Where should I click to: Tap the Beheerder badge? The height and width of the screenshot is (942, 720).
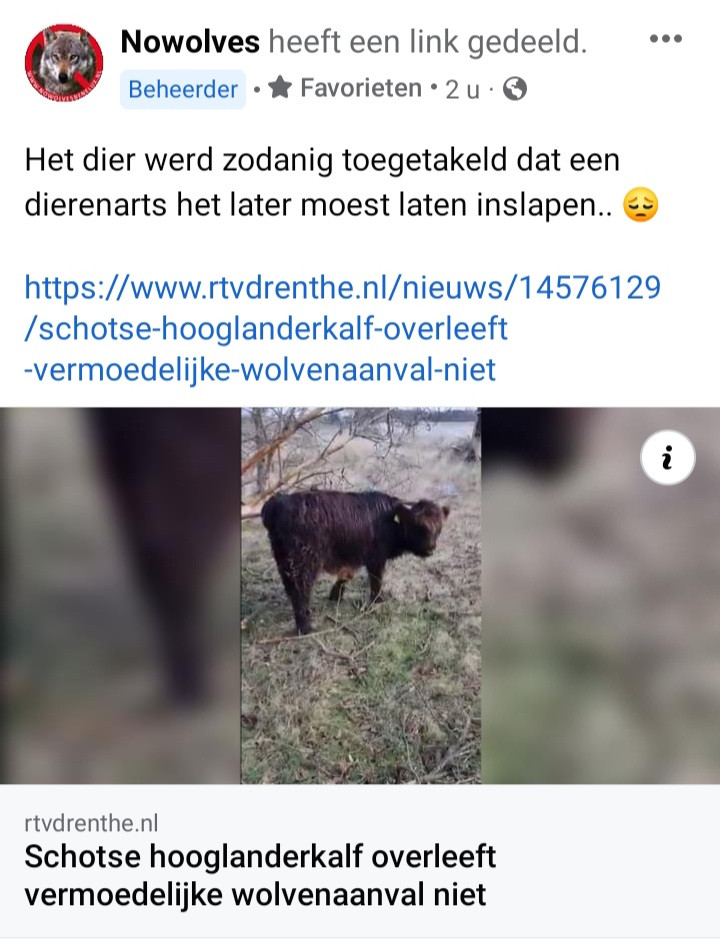point(183,89)
